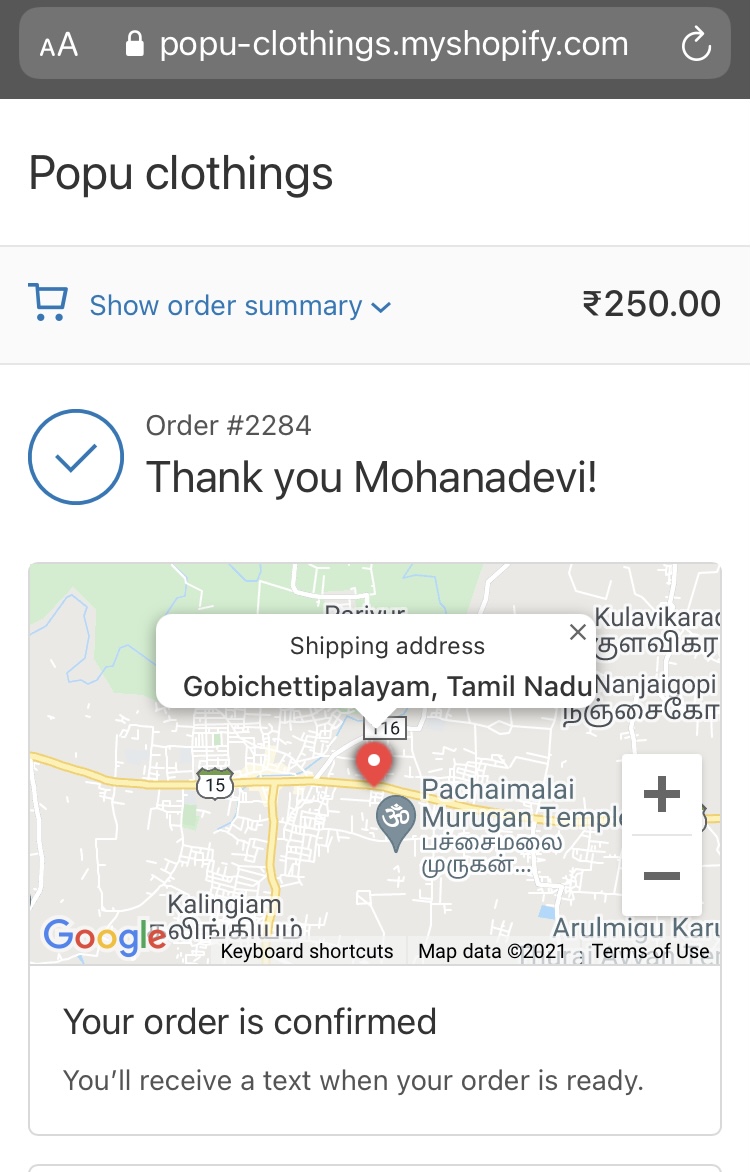Screen dimensions: 750x1172
Task: Open the AA text size menu
Action: click(x=59, y=45)
